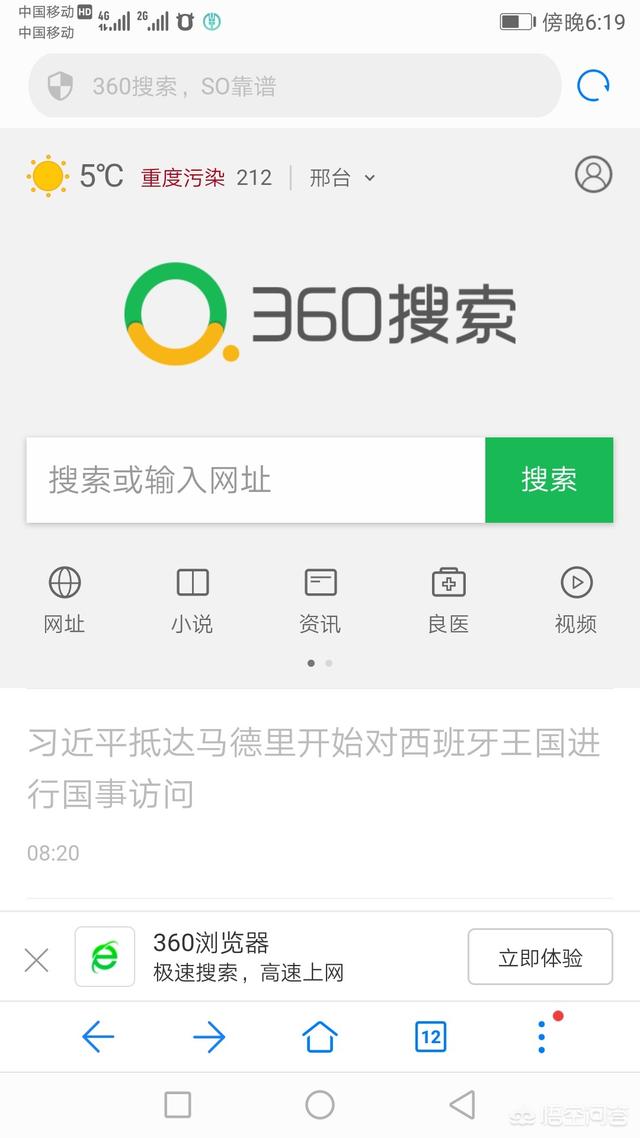Read the 习近平抵达马德里 news headline
Image resolution: width=640 pixels, height=1138 pixels.
pyautogui.click(x=314, y=768)
